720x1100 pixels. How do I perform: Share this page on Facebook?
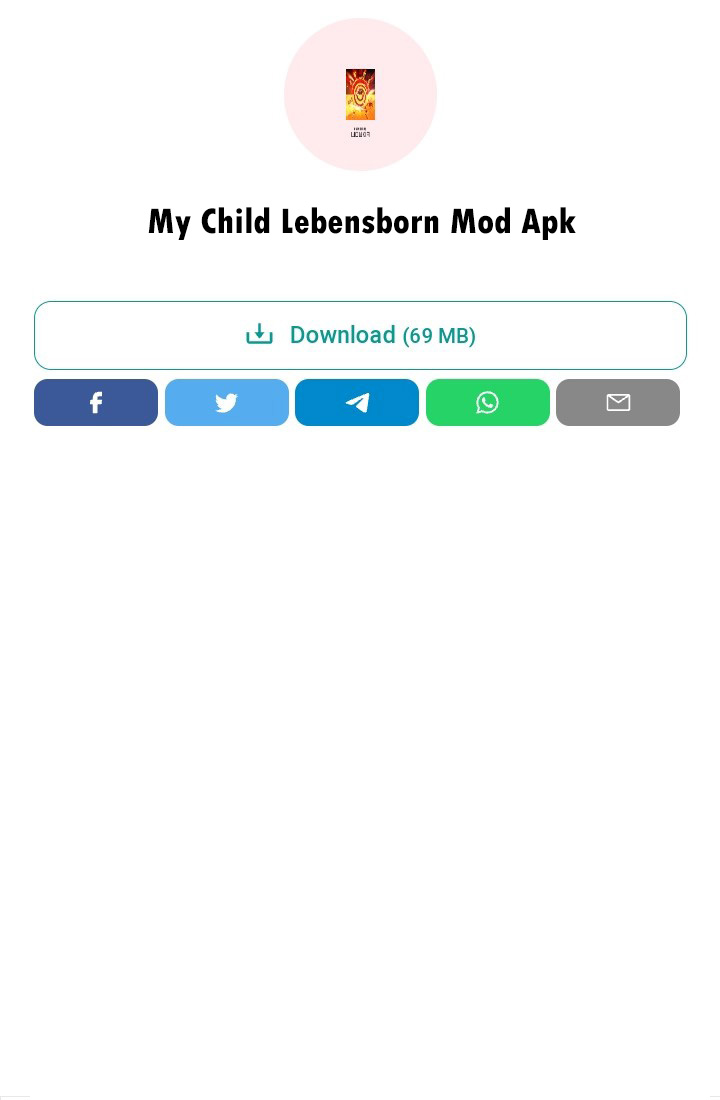[x=96, y=402]
